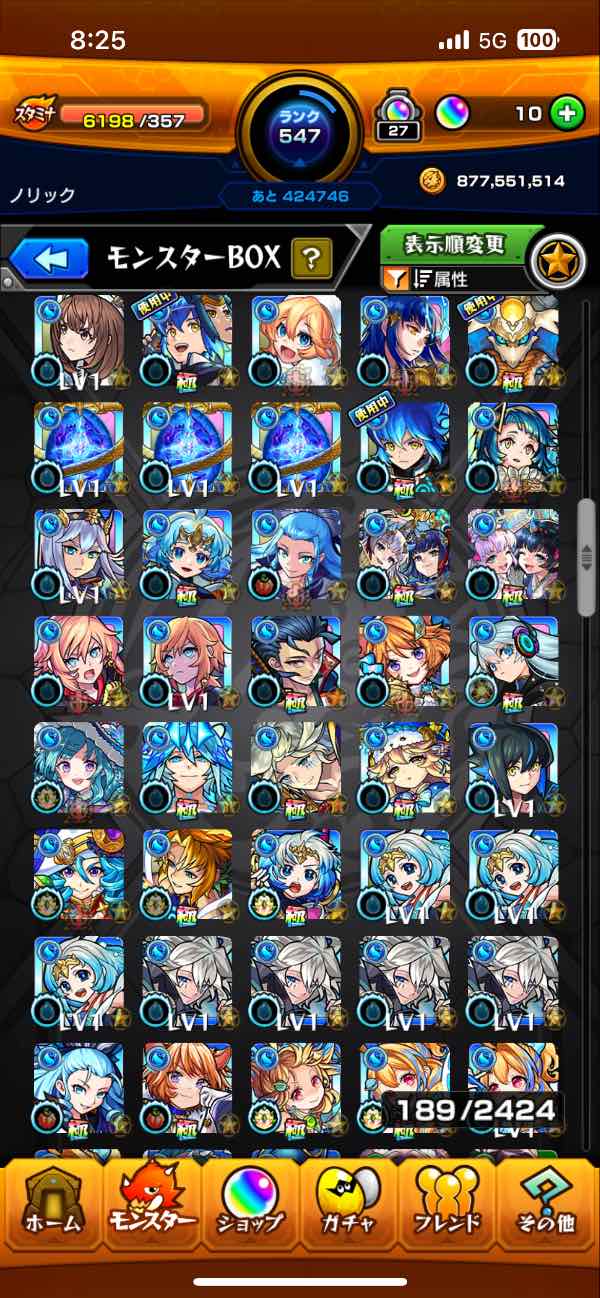
Task: Select the first blue dragon egg monster
Action: point(79,448)
